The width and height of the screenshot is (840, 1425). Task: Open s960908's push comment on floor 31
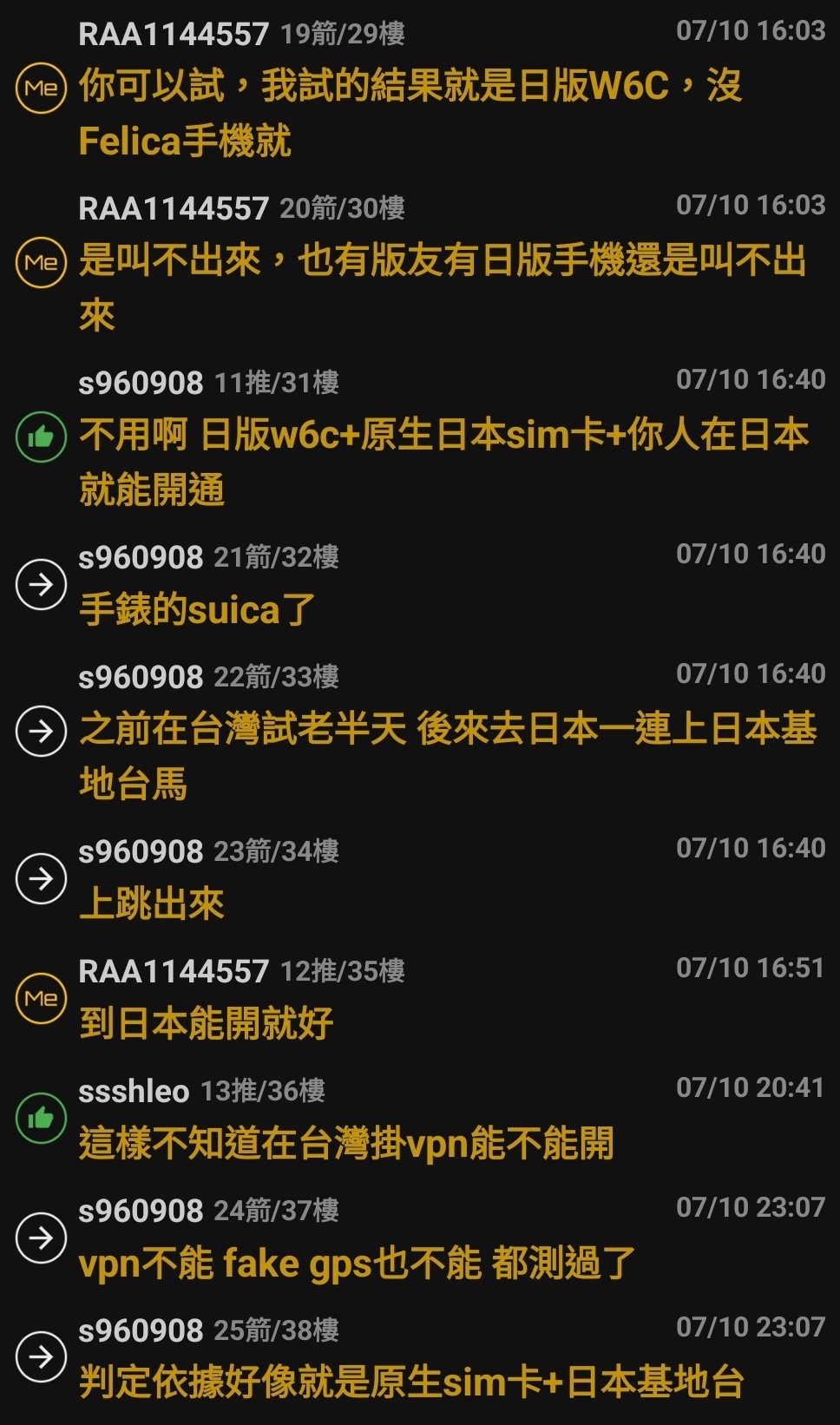[420, 438]
